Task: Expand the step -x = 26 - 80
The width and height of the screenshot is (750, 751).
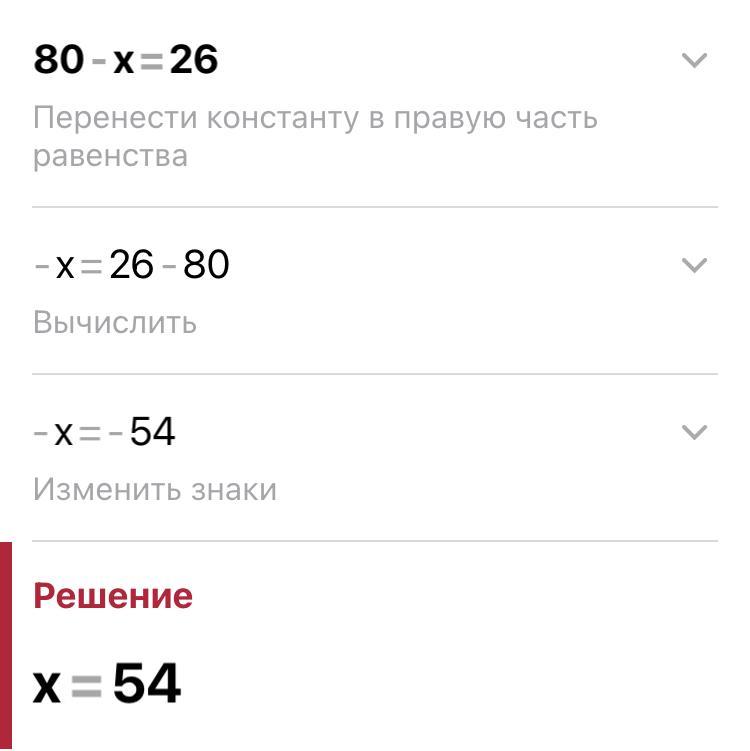Action: (x=694, y=265)
